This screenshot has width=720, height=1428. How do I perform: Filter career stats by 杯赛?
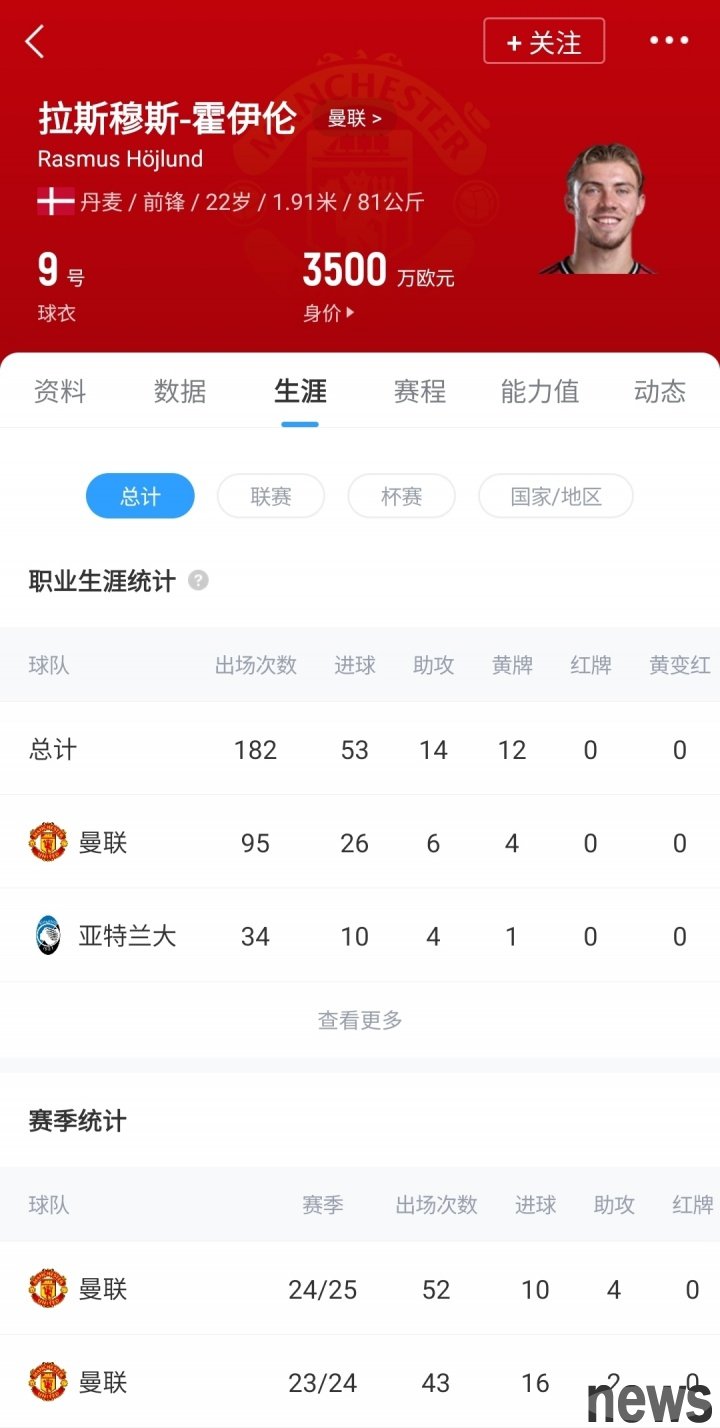[401, 496]
